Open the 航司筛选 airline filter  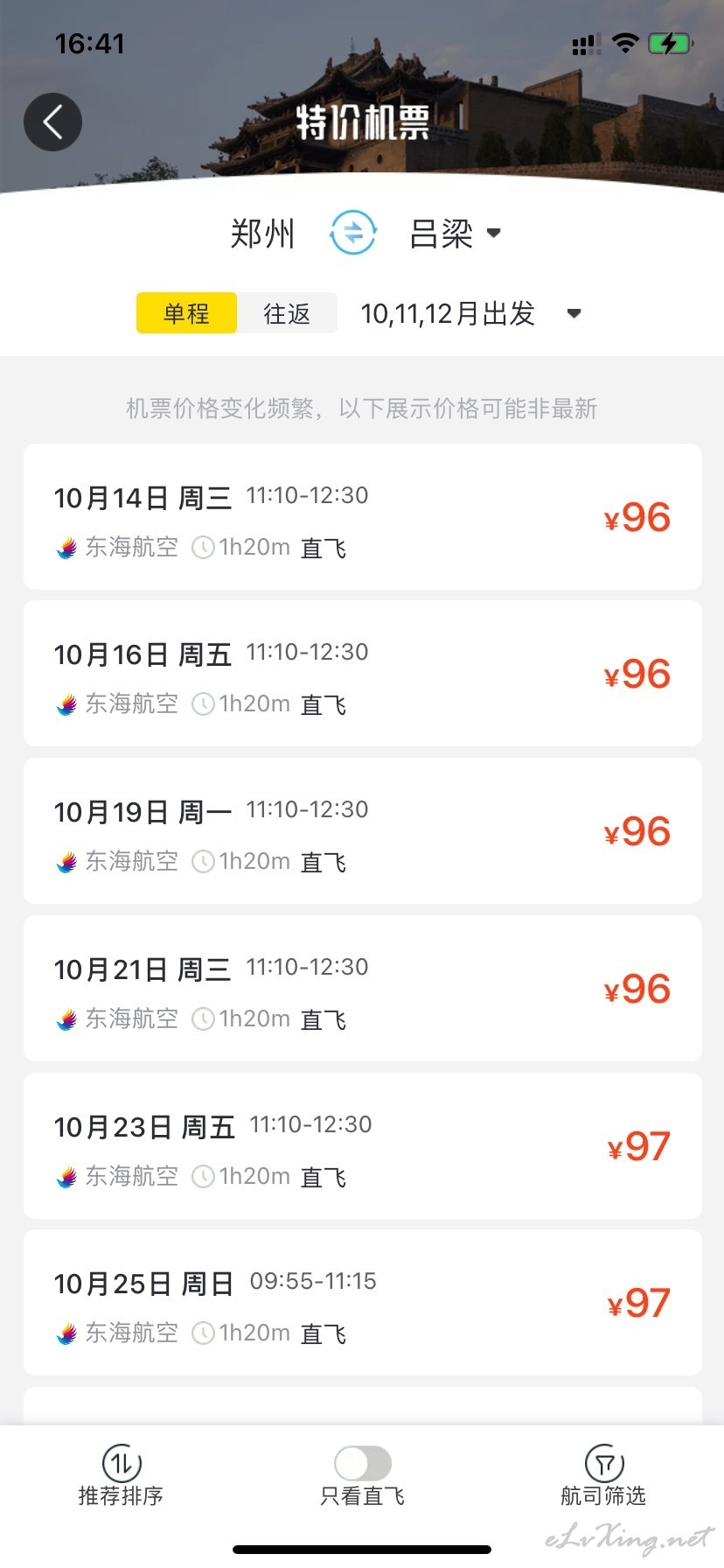pyautogui.click(x=603, y=1476)
